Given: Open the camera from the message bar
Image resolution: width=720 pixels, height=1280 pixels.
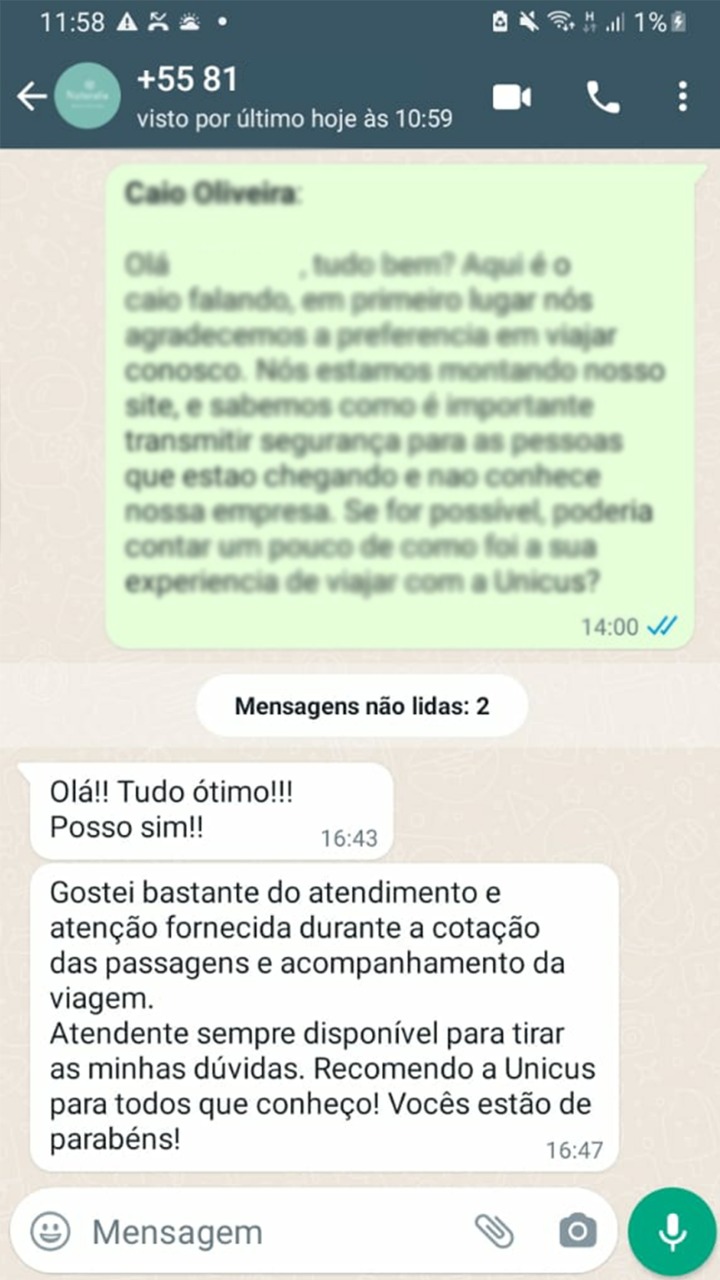Looking at the screenshot, I should pyautogui.click(x=577, y=1232).
